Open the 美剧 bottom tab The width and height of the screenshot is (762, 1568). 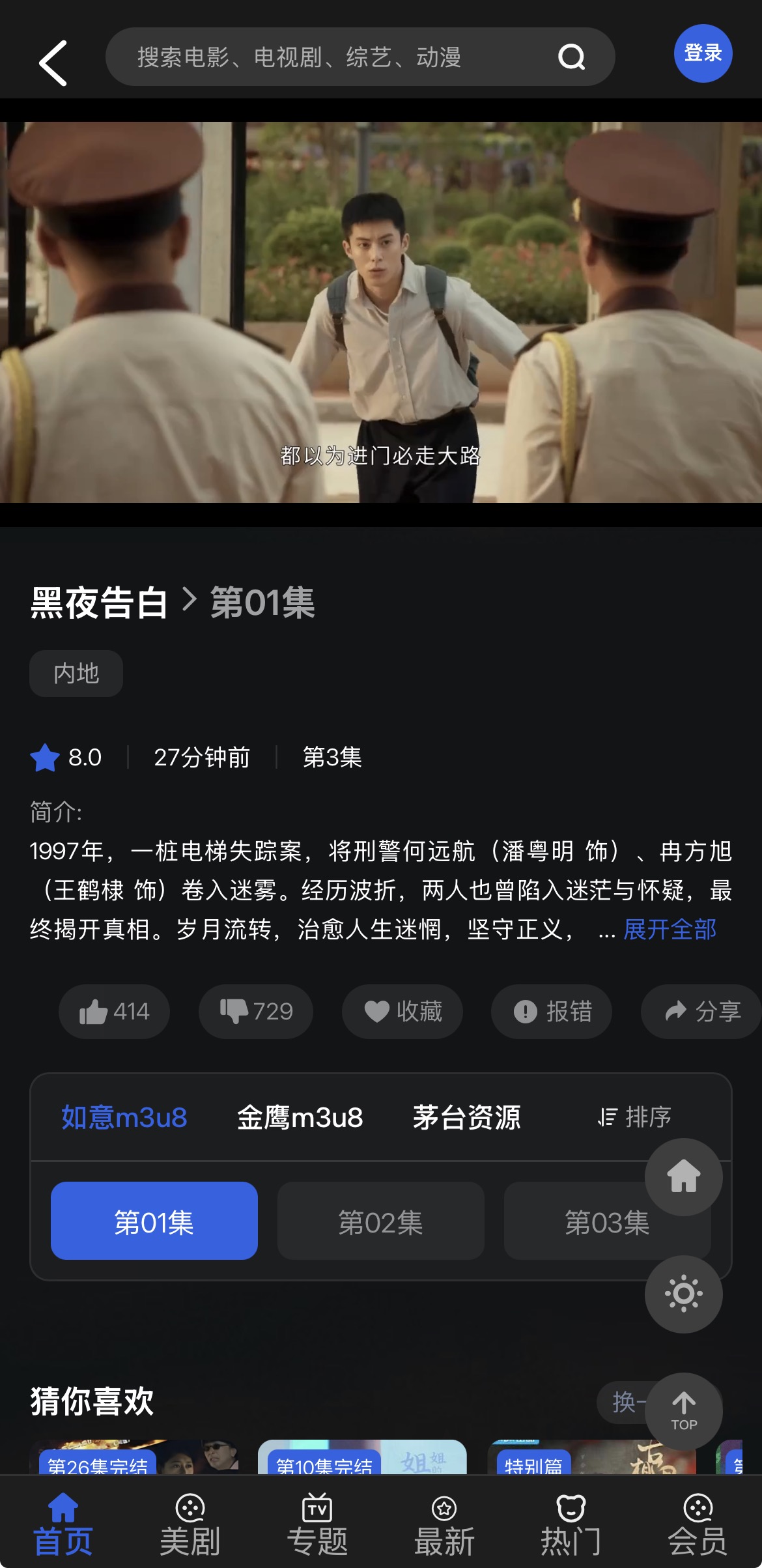190,1523
